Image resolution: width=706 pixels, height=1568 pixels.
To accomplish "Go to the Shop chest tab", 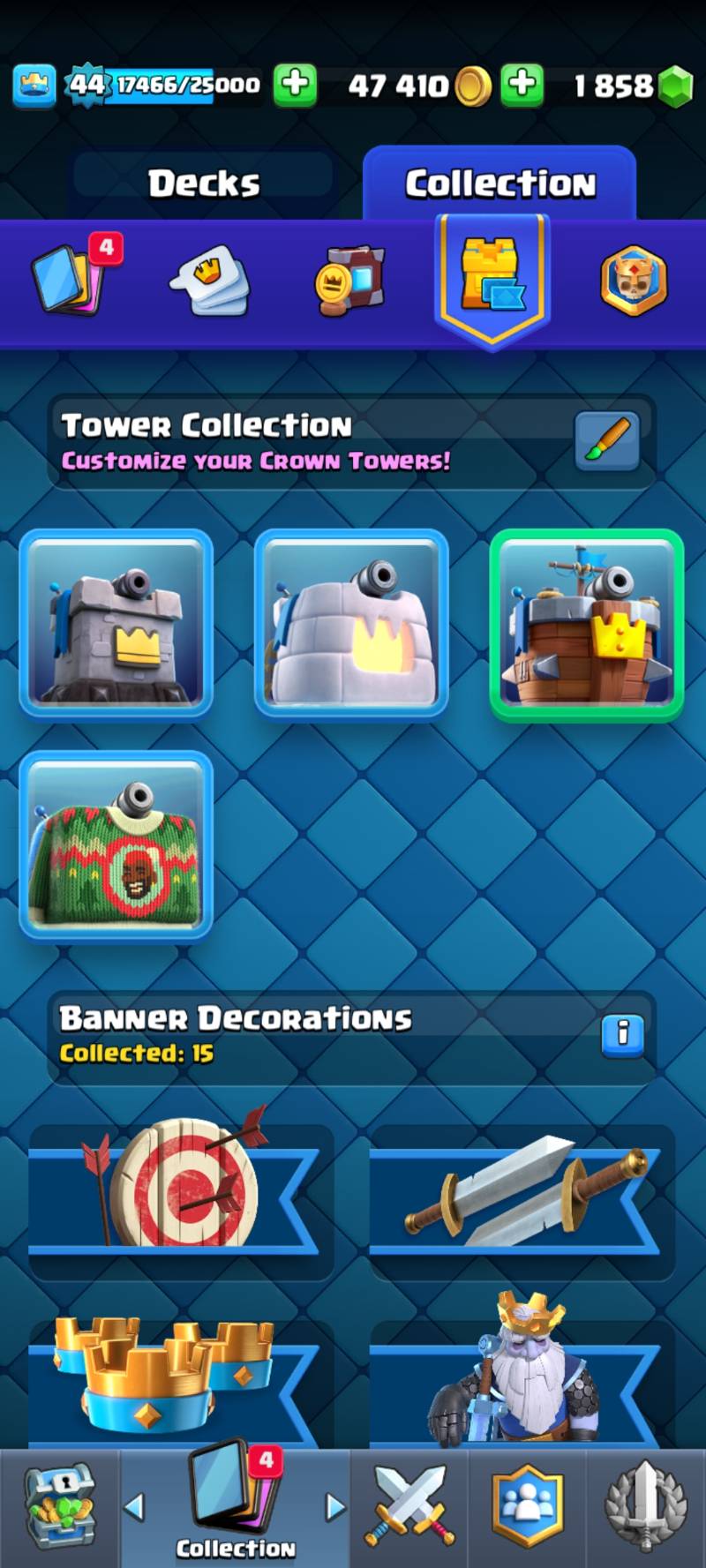I will (x=59, y=1509).
